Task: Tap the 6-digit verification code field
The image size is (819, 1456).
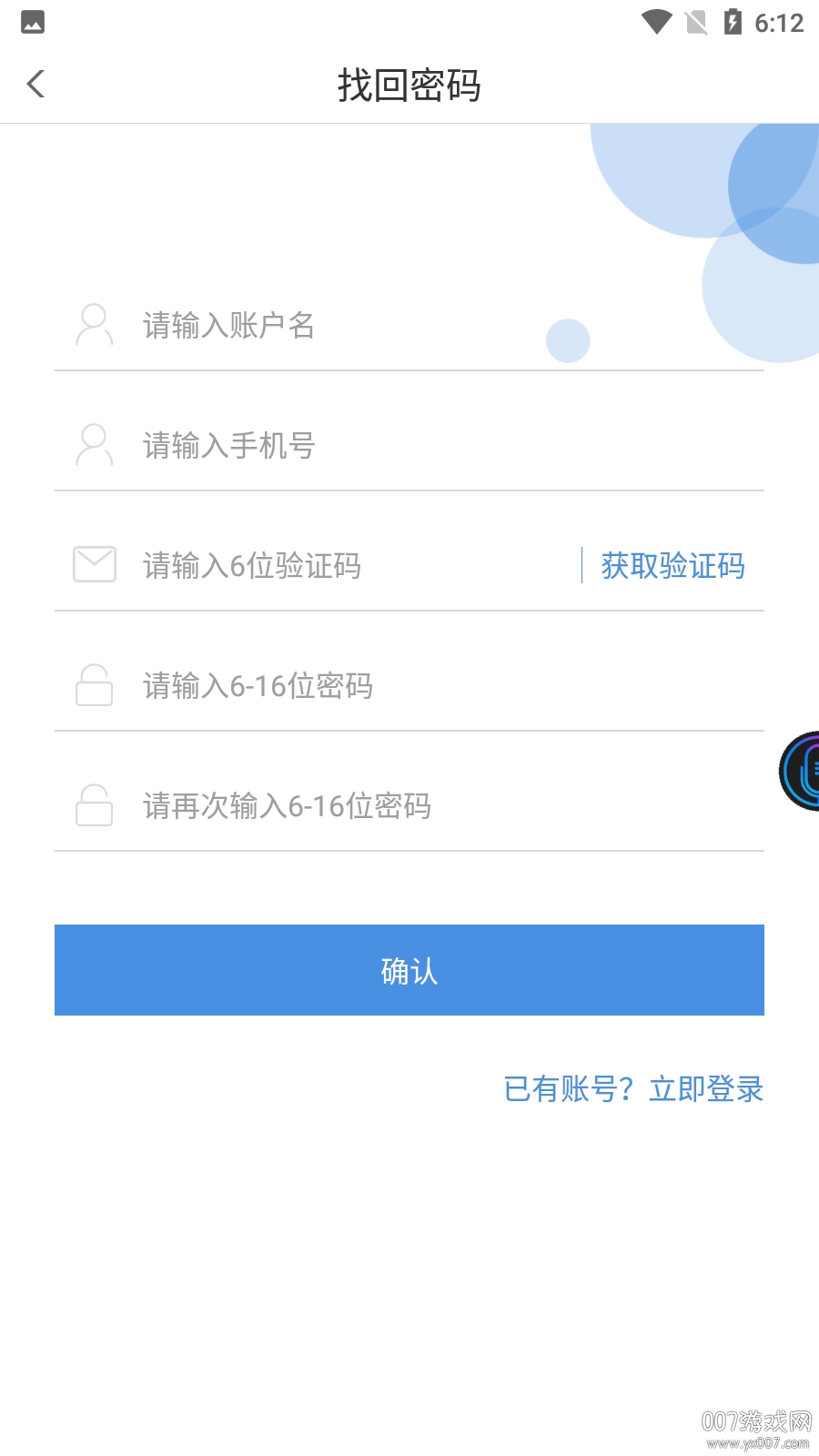Action: click(x=346, y=566)
